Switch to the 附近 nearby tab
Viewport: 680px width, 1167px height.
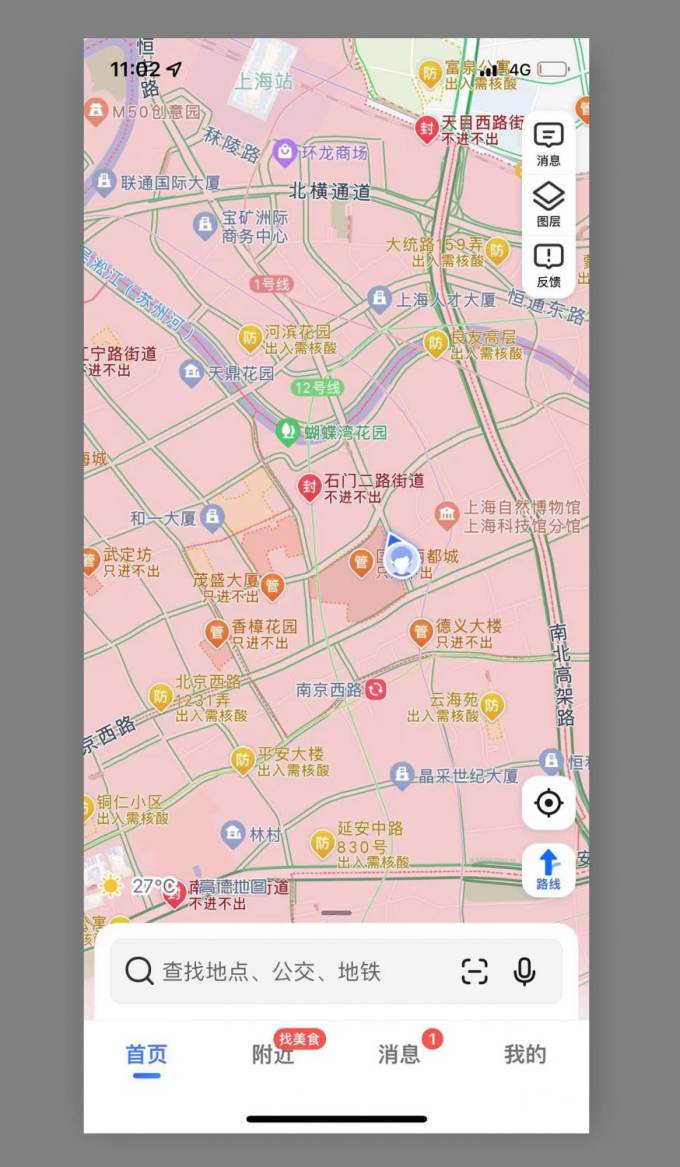[x=273, y=1054]
